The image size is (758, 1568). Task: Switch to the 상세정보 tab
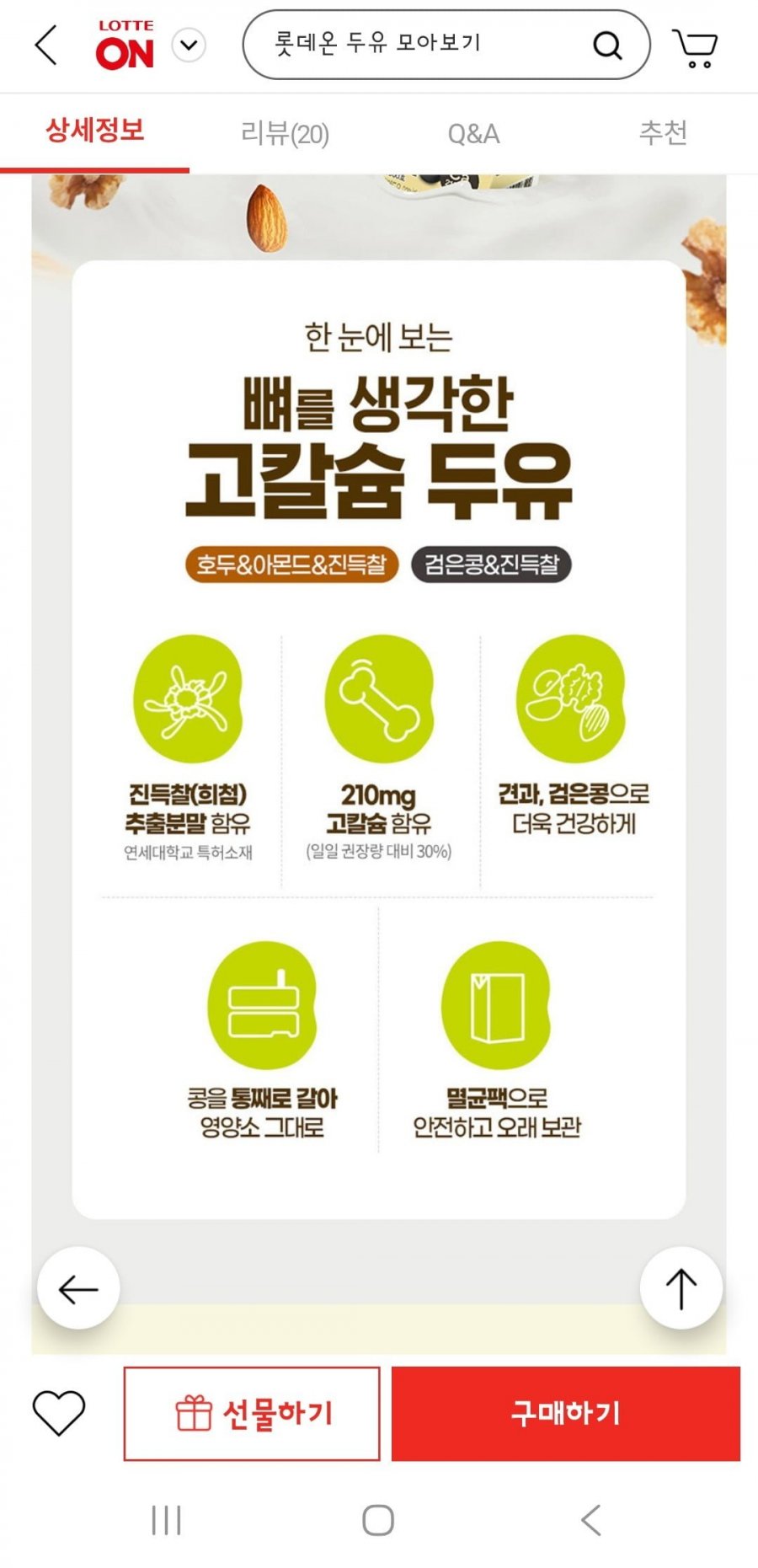[x=94, y=131]
